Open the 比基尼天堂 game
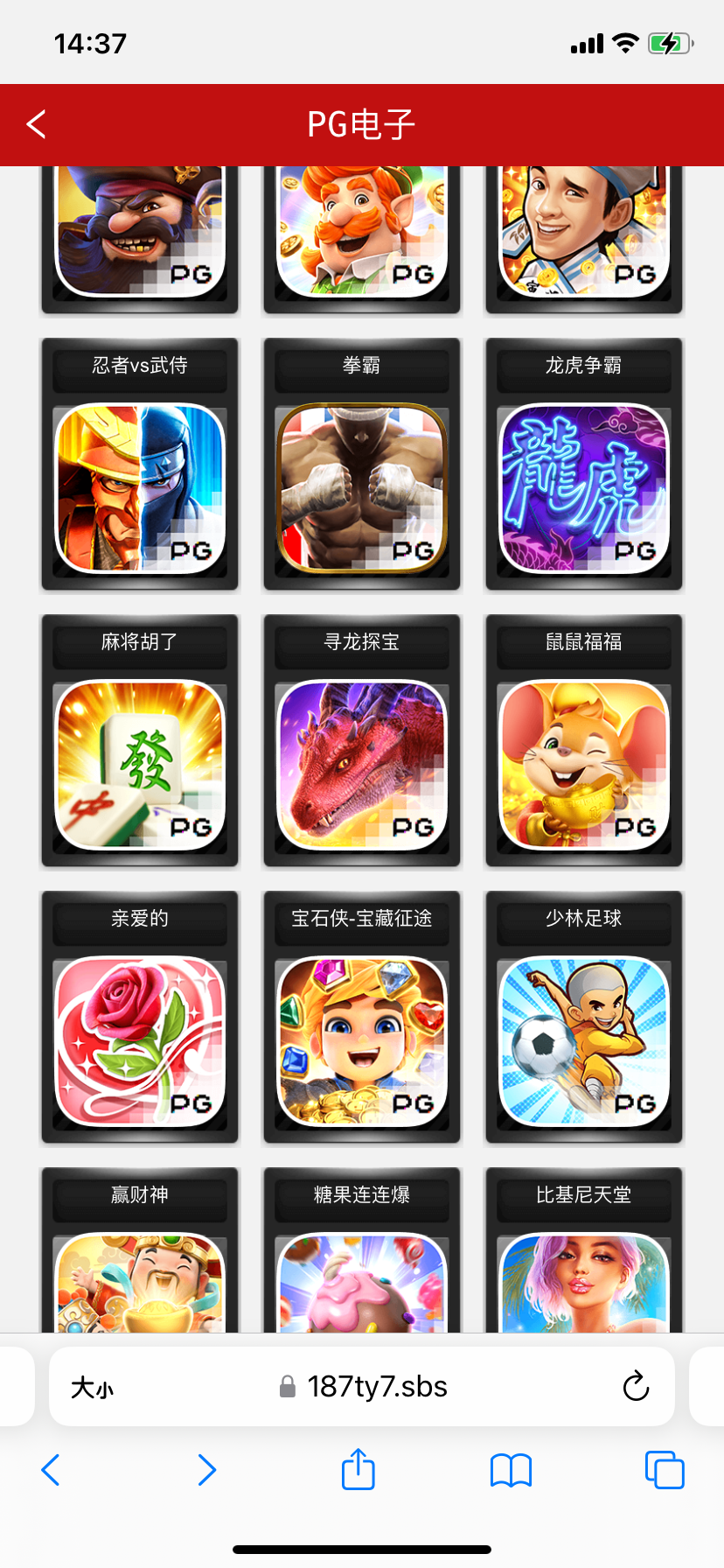The image size is (724, 1568). coord(583,1277)
